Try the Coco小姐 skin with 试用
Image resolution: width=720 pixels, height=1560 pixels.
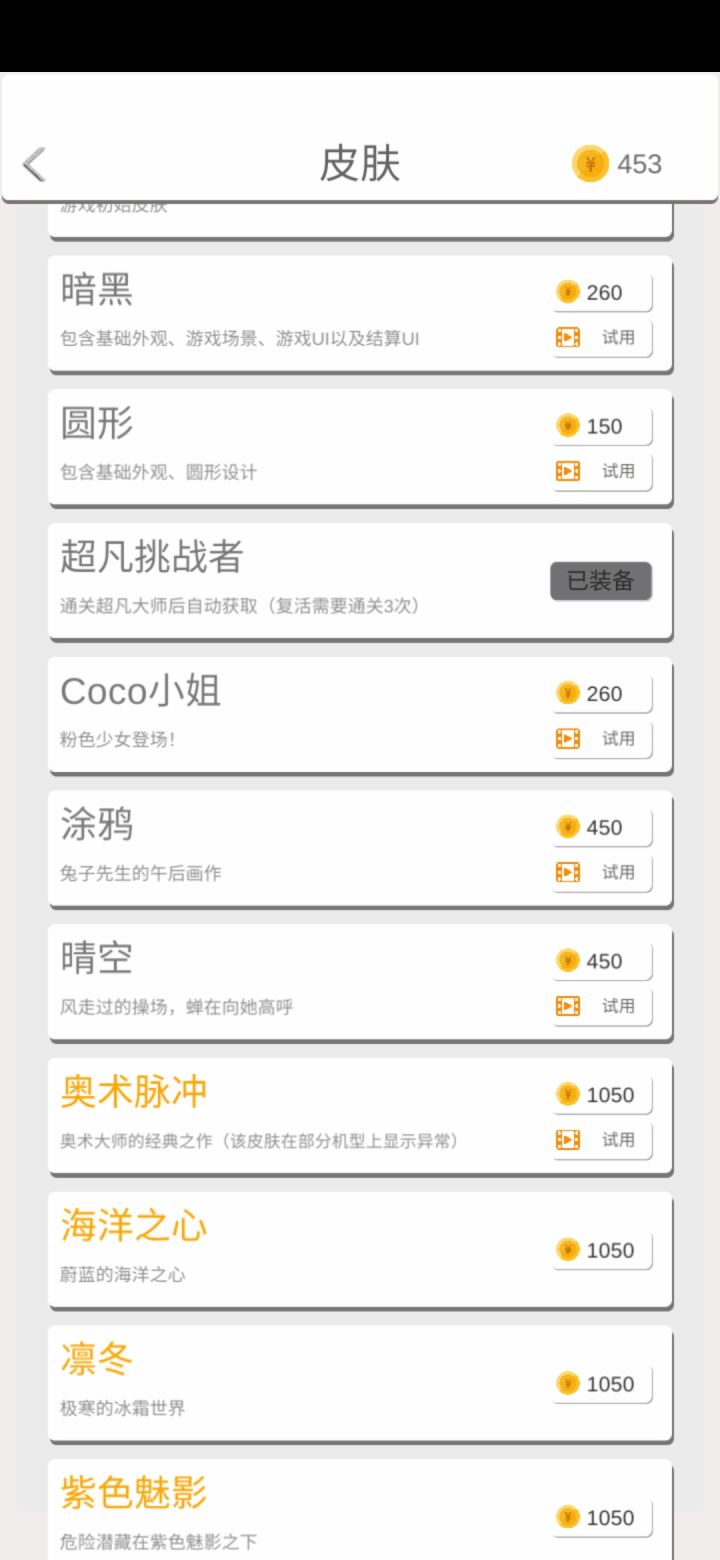602,739
